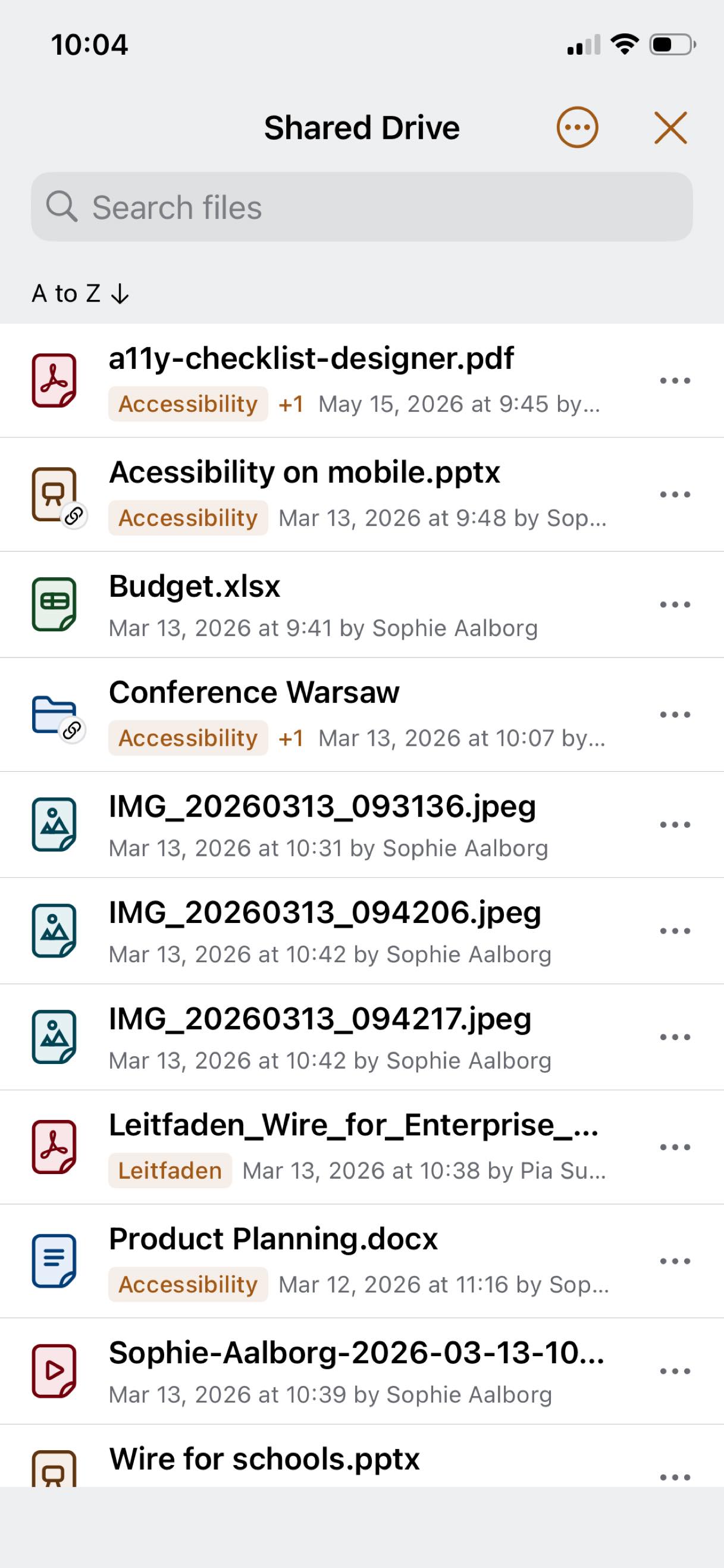The height and width of the screenshot is (1568, 724).
Task: More options for IMG_20260313_094217.jpeg
Action: [x=675, y=1037]
